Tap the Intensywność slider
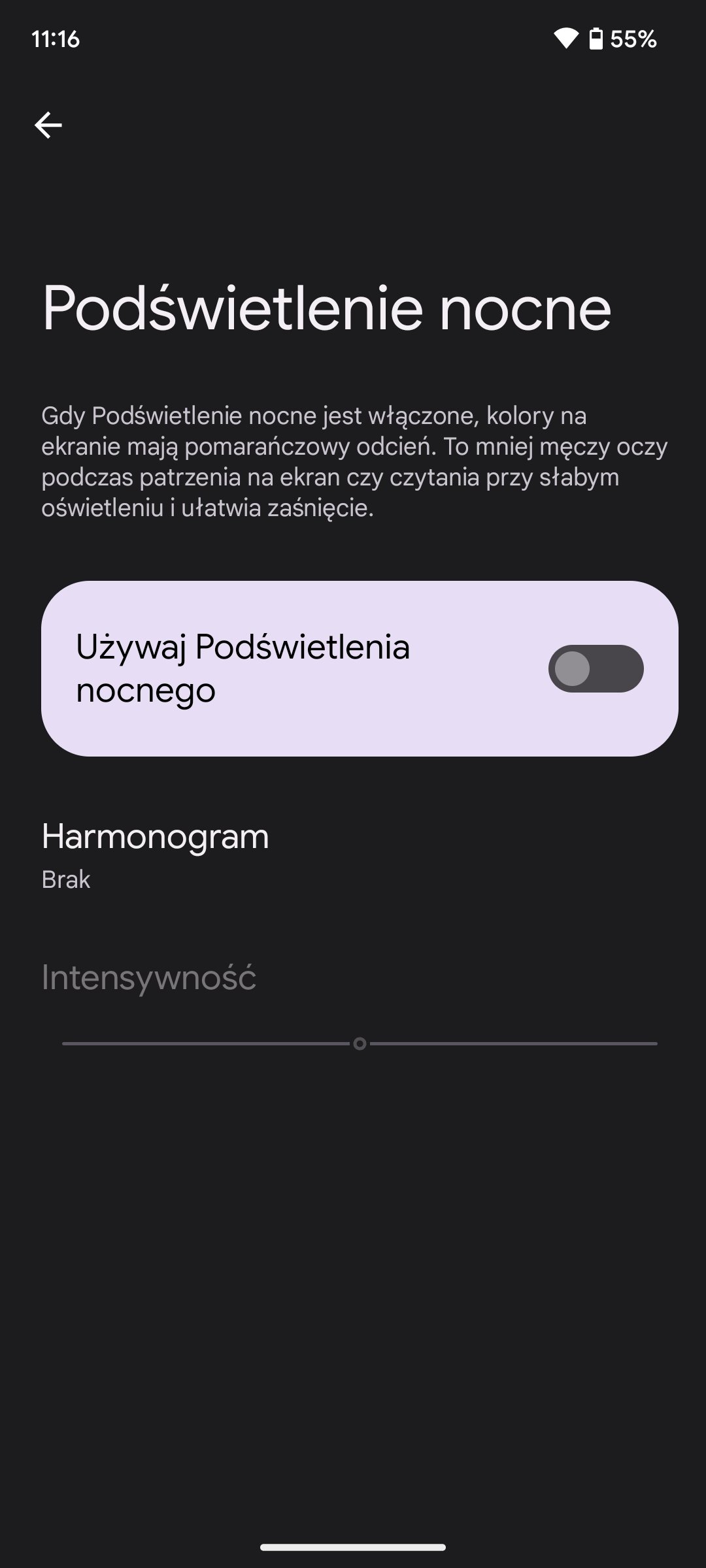 (360, 1043)
